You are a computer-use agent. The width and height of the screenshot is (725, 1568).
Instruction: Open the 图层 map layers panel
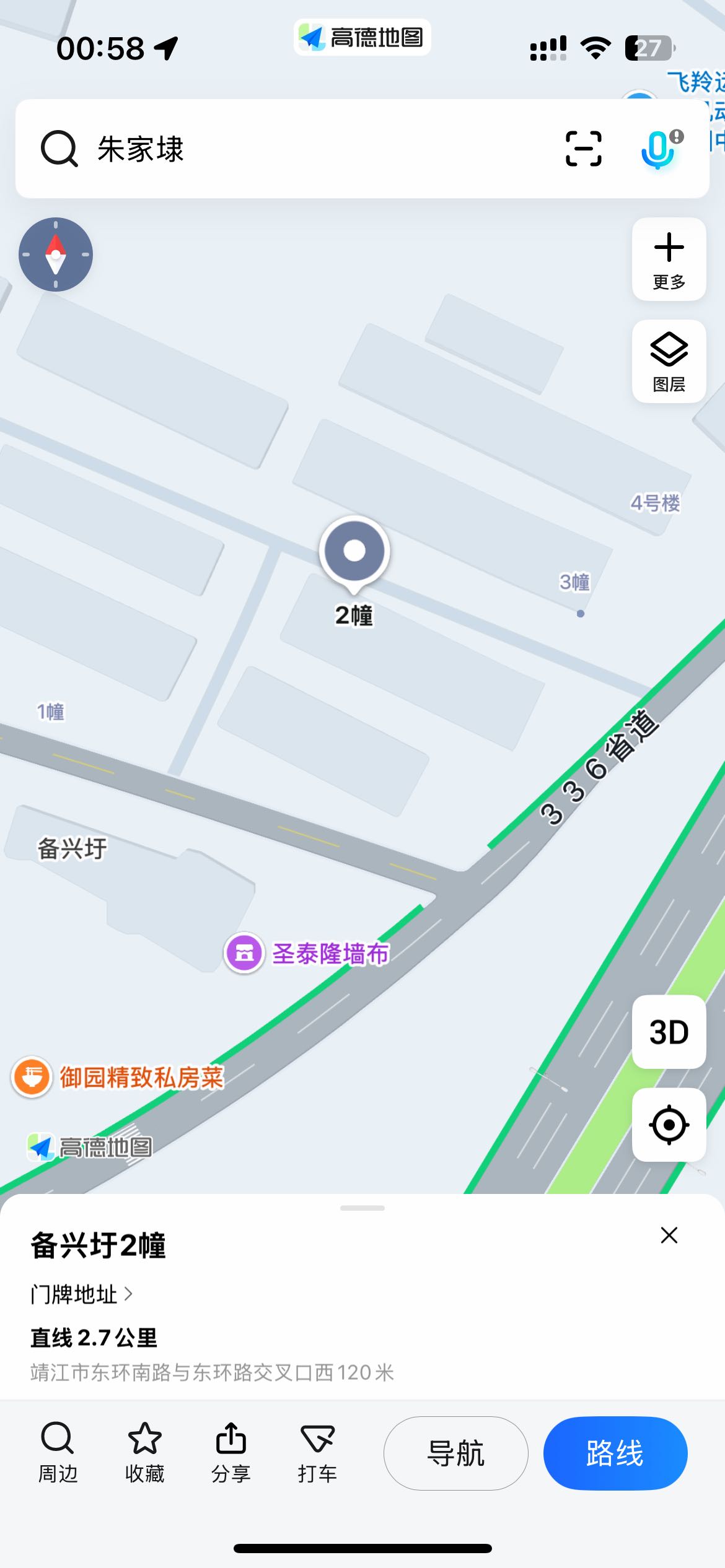pos(669,362)
